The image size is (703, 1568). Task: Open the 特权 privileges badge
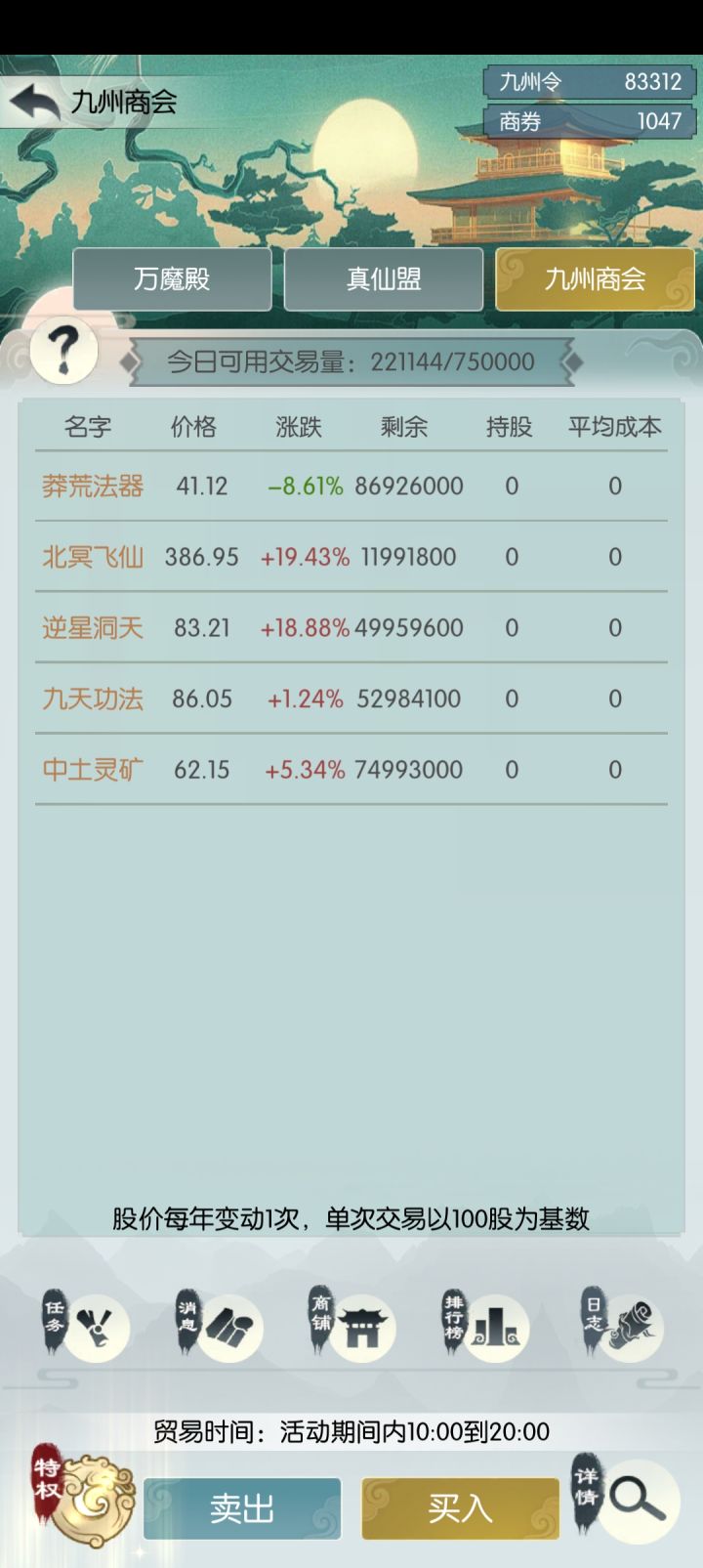83,1497
